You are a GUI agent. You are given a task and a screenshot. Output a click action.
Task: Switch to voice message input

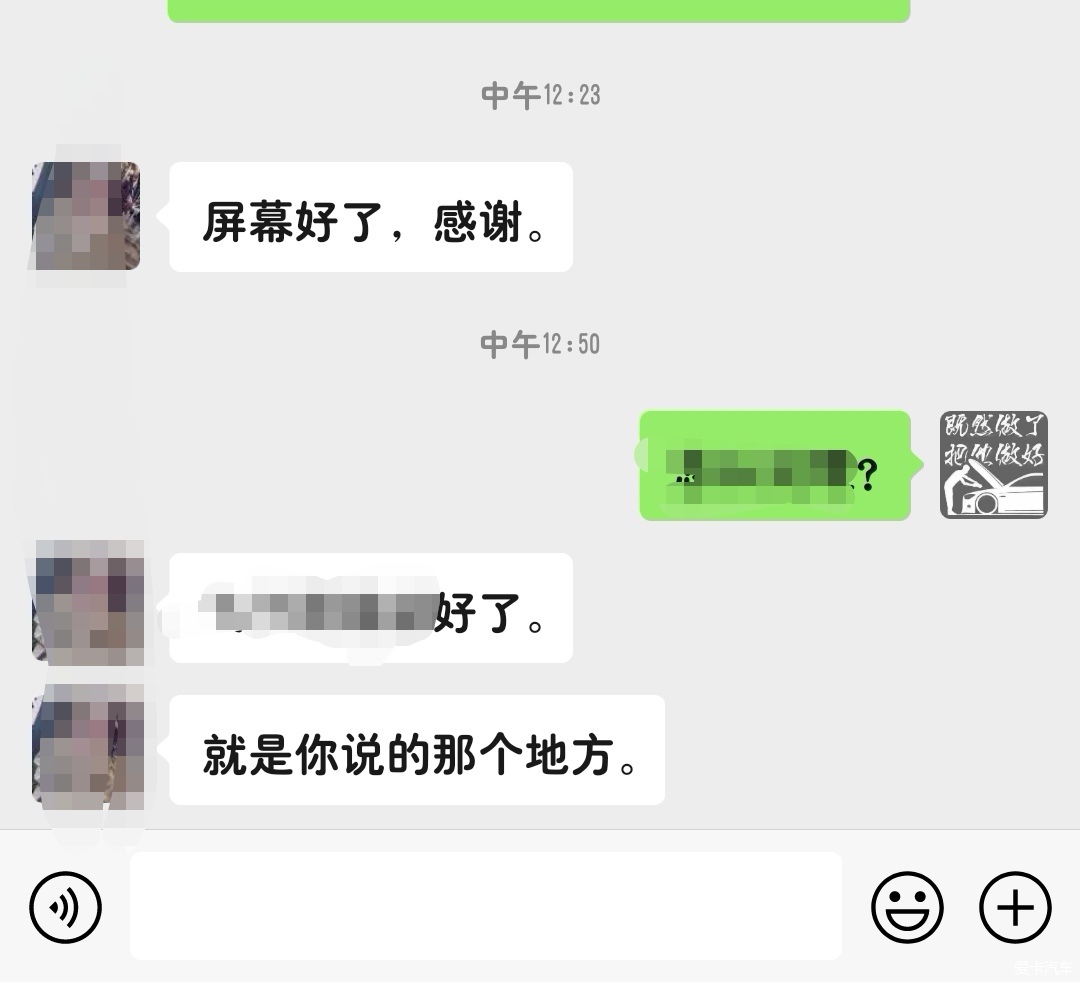[66, 908]
